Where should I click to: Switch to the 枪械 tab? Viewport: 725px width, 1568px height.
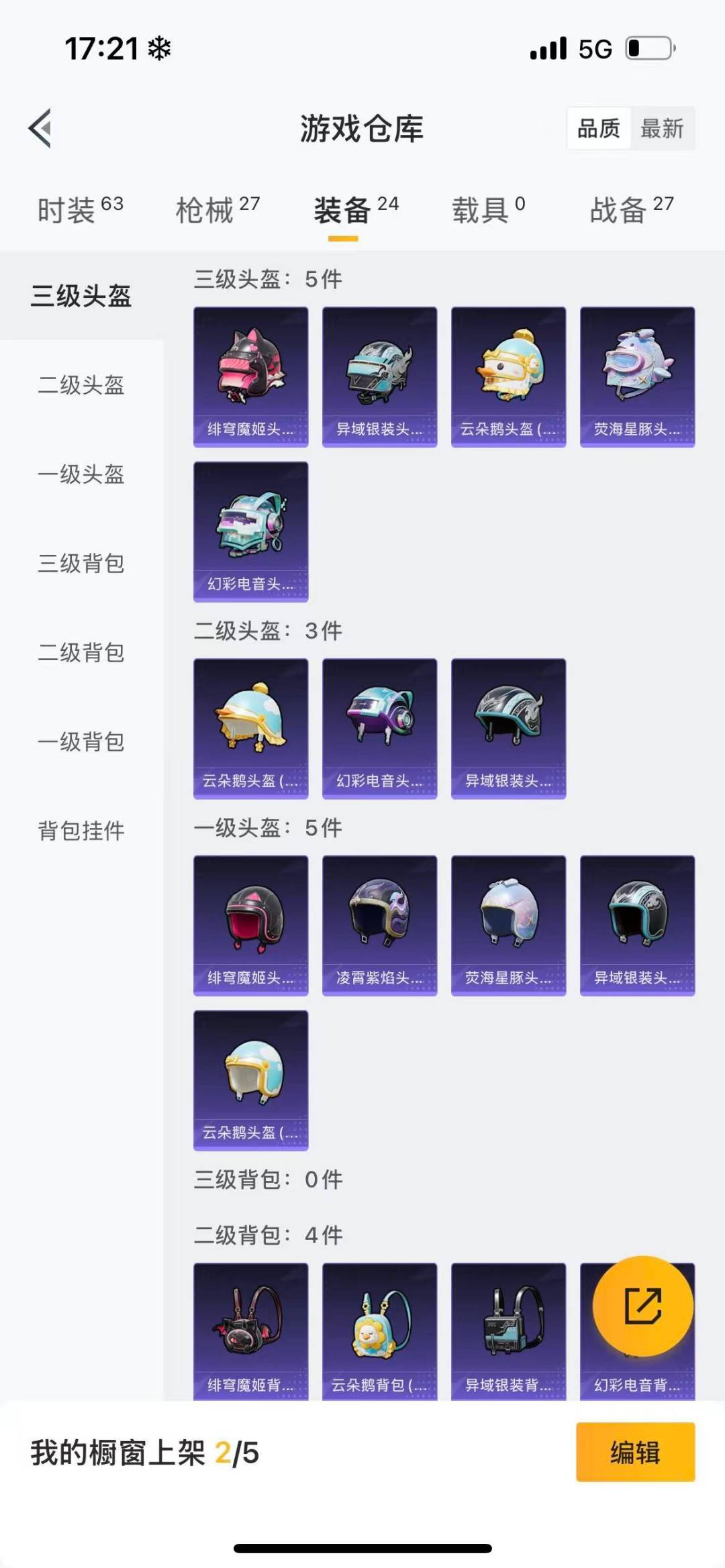coord(217,210)
